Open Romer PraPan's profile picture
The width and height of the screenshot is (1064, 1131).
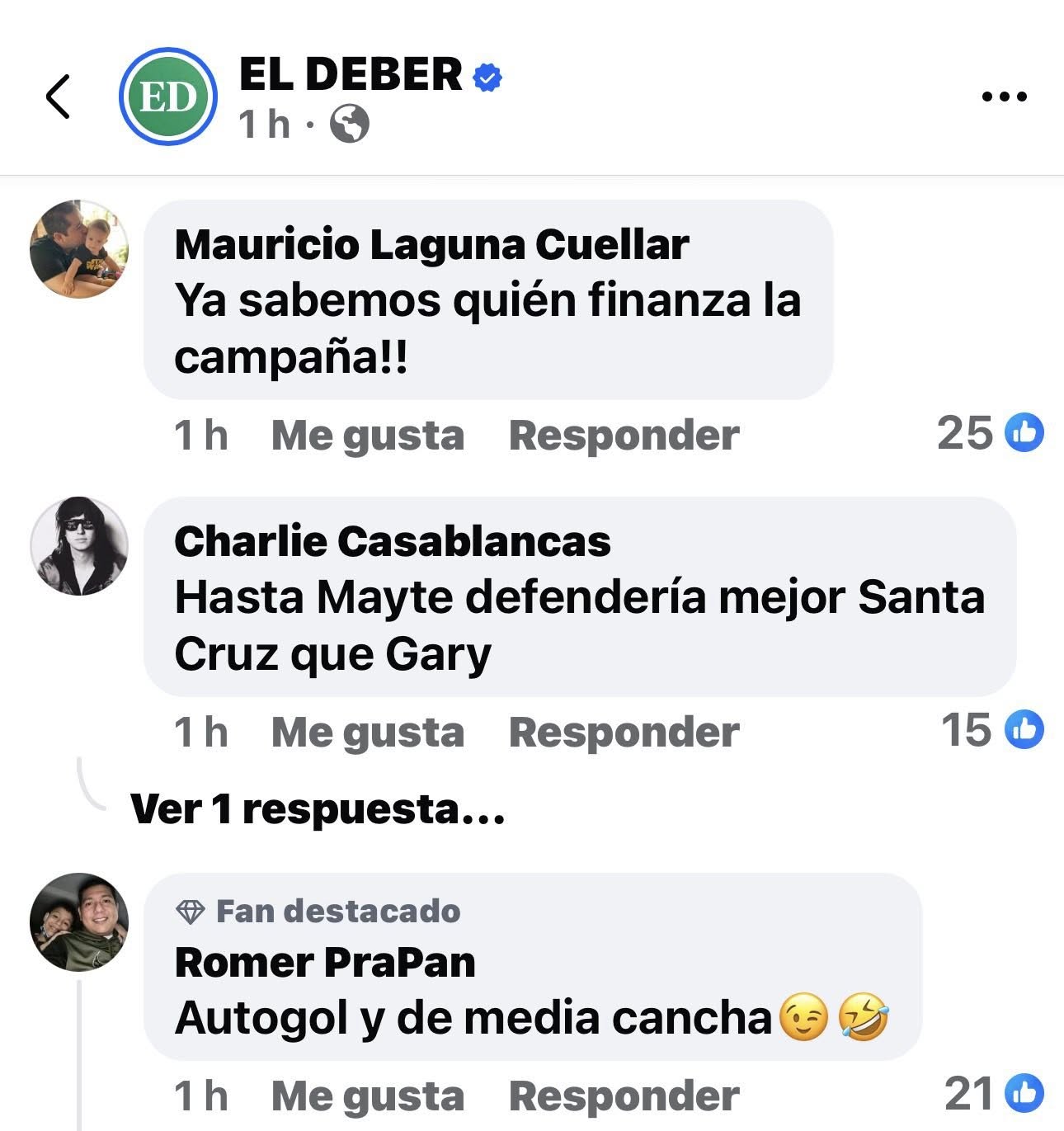tap(79, 921)
